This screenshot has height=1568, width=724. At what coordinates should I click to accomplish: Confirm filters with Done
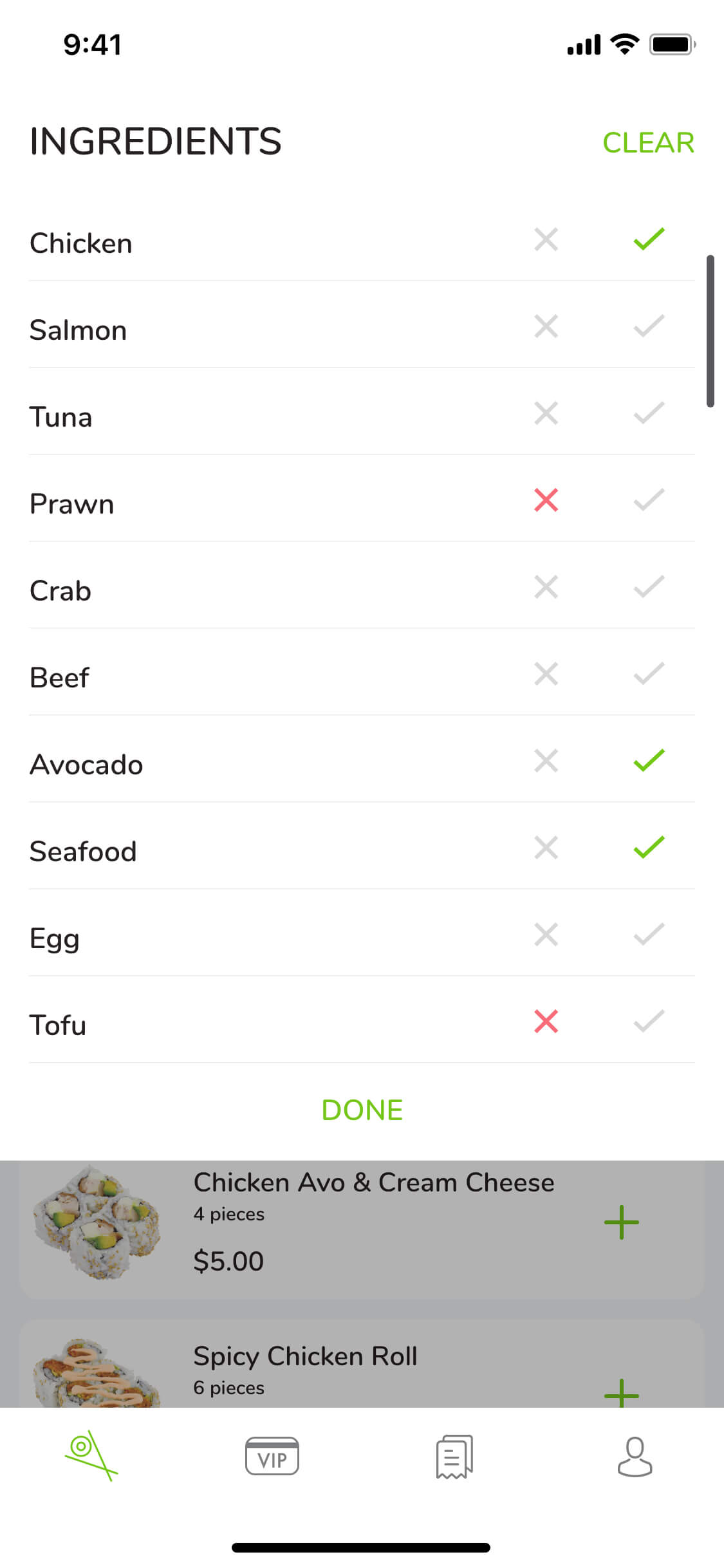[362, 1110]
